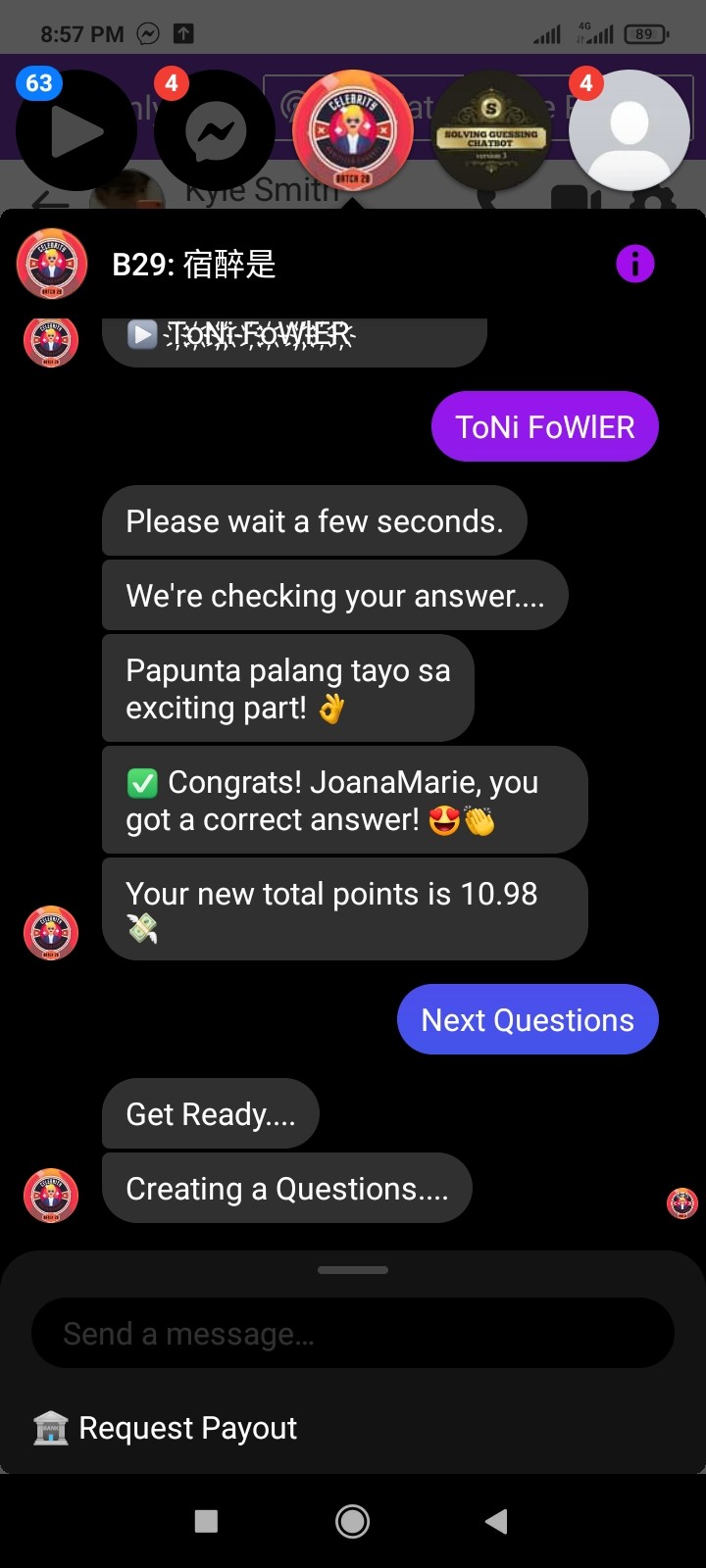Viewport: 706px width, 1568px height.
Task: Go to the home screen
Action: click(353, 1521)
